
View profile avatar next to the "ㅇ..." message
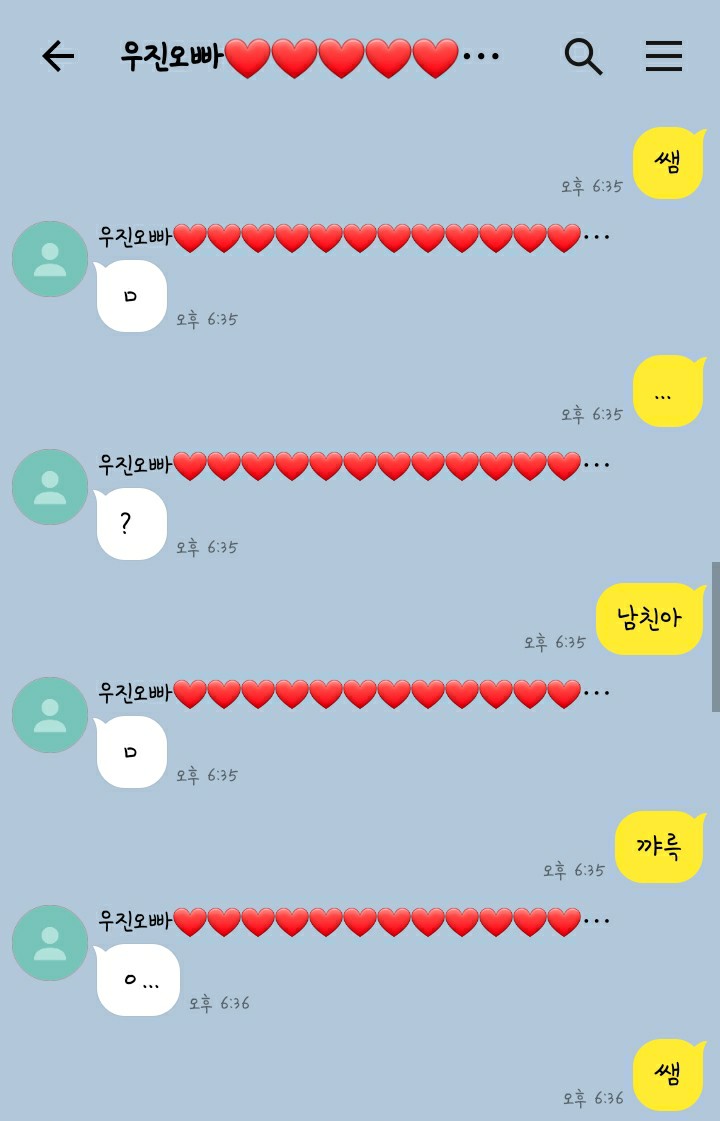point(50,943)
